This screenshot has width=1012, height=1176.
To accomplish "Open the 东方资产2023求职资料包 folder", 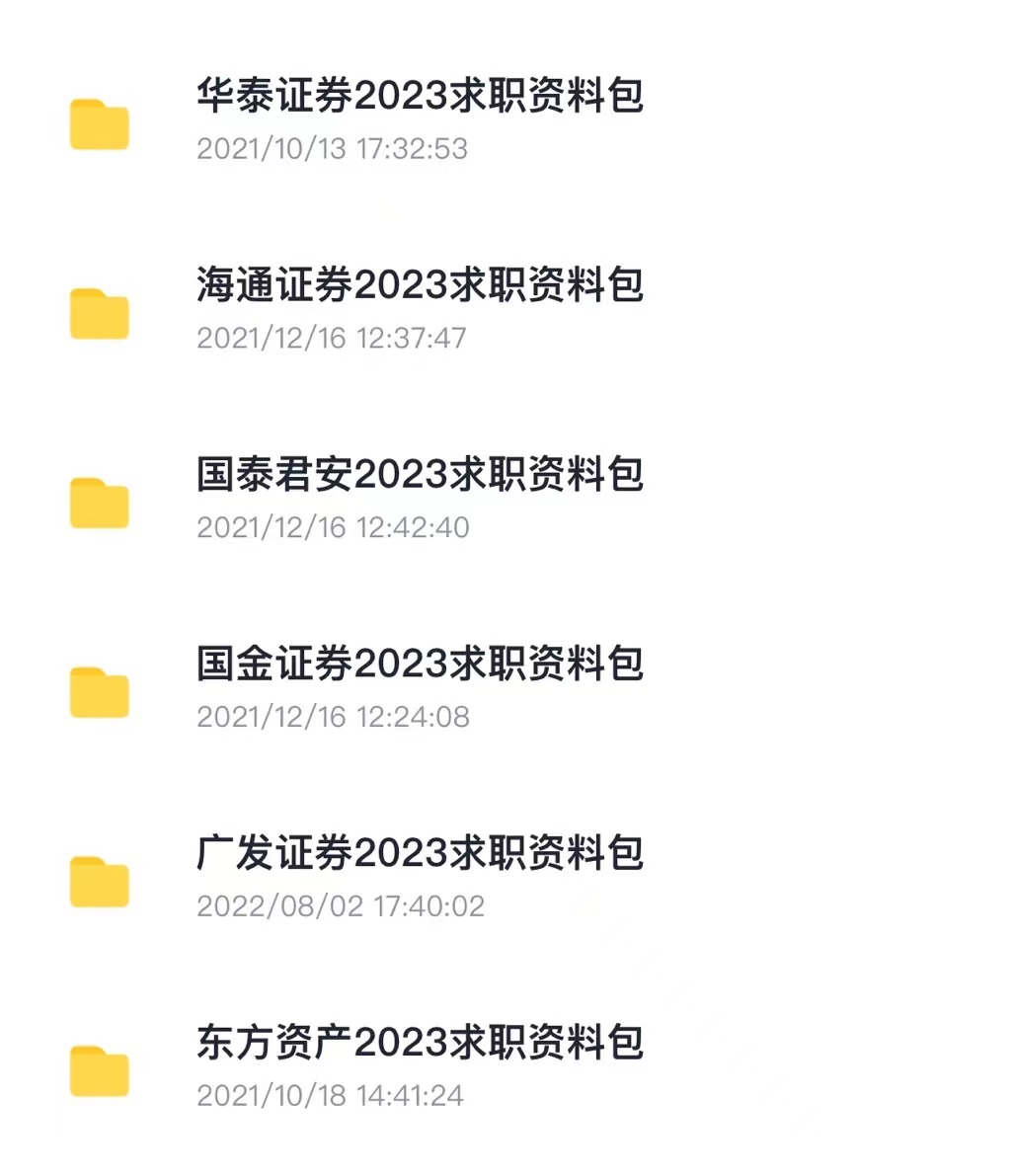I will click(x=420, y=1045).
